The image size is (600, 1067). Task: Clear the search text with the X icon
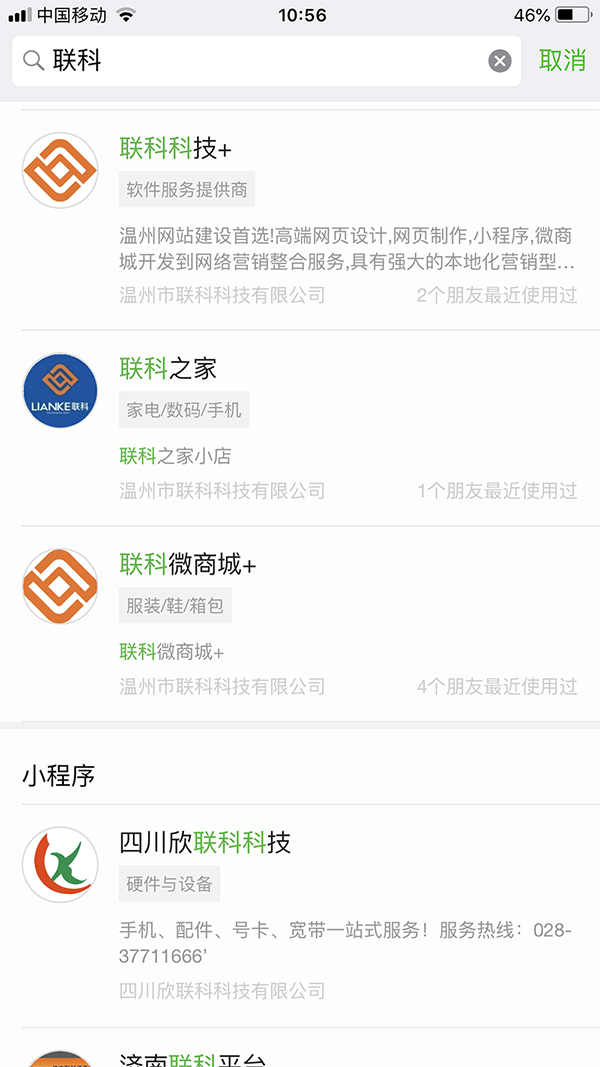[499, 61]
